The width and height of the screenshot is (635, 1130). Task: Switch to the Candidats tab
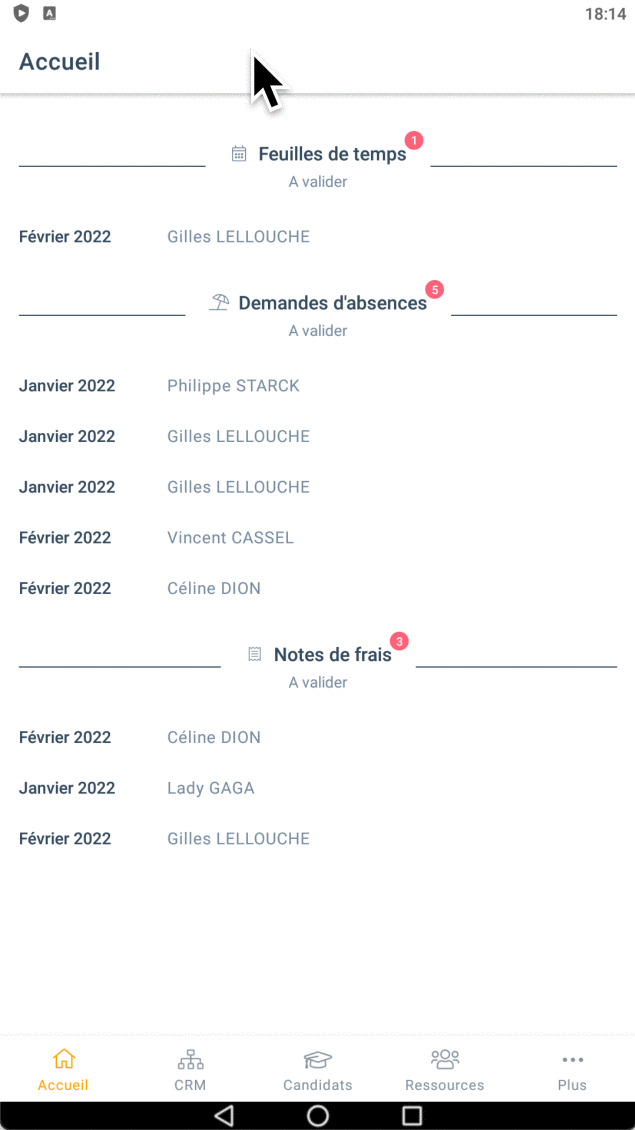click(317, 1070)
